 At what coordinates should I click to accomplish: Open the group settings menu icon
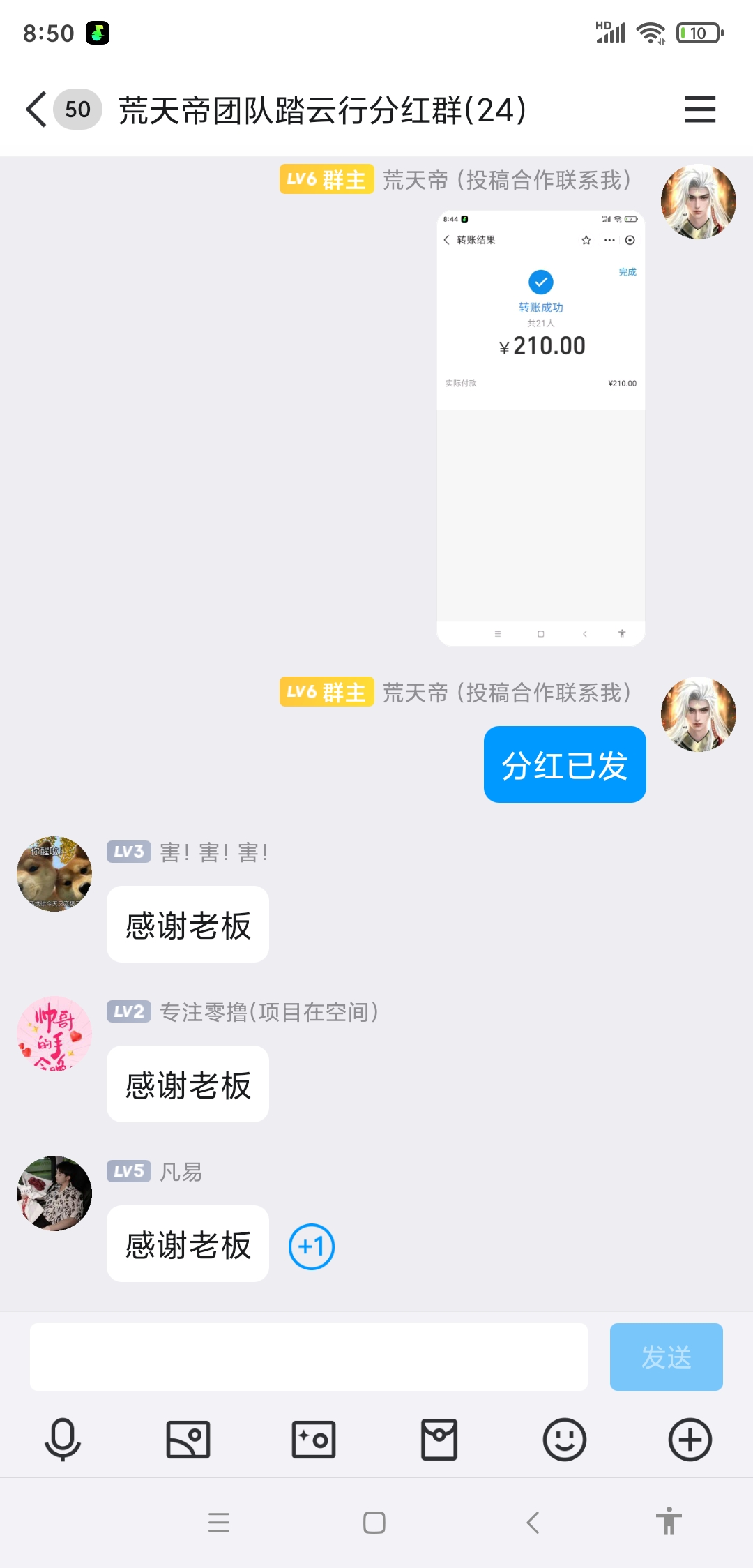[700, 110]
